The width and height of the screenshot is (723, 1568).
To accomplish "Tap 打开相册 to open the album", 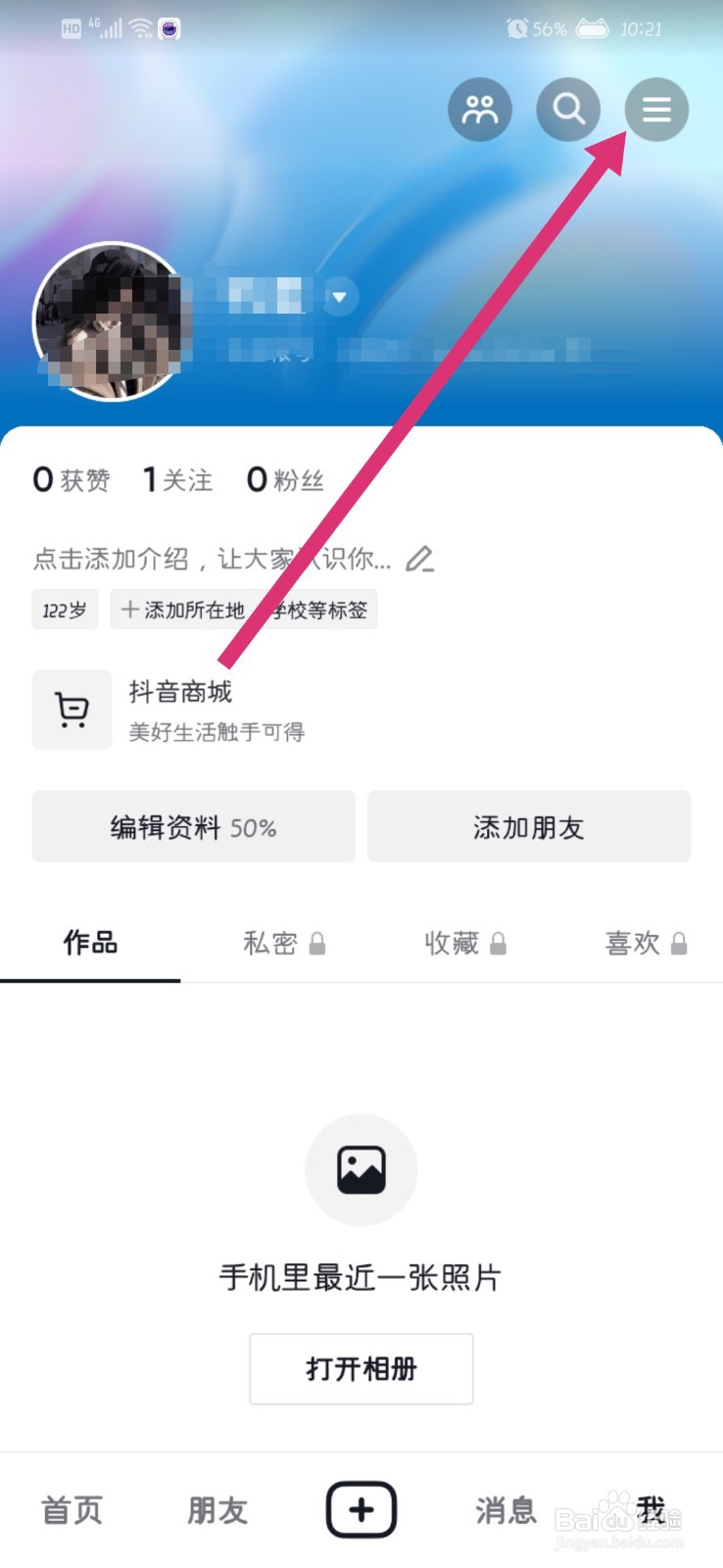I will [x=361, y=1368].
